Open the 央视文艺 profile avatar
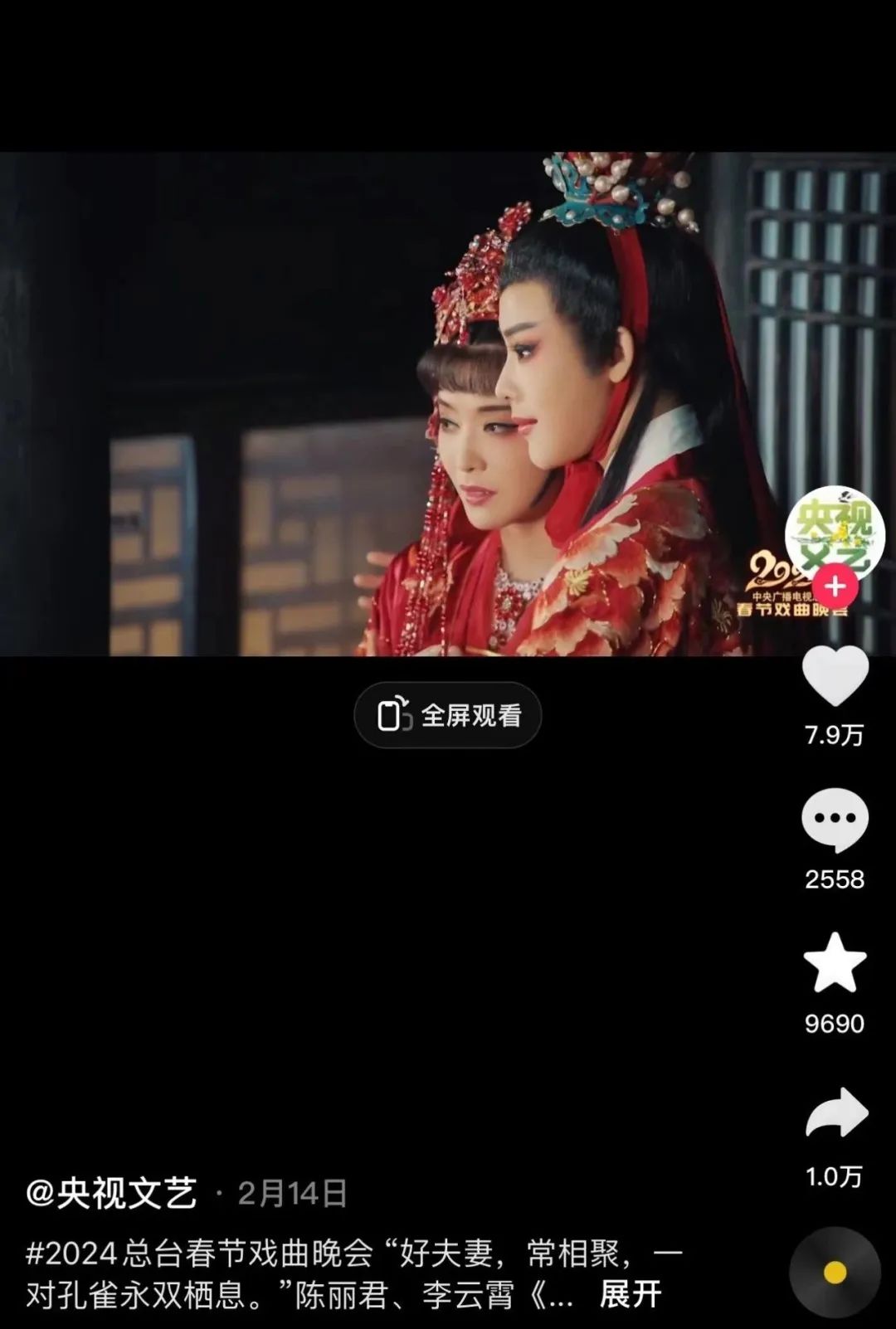This screenshot has height=1329, width=896. click(x=835, y=532)
